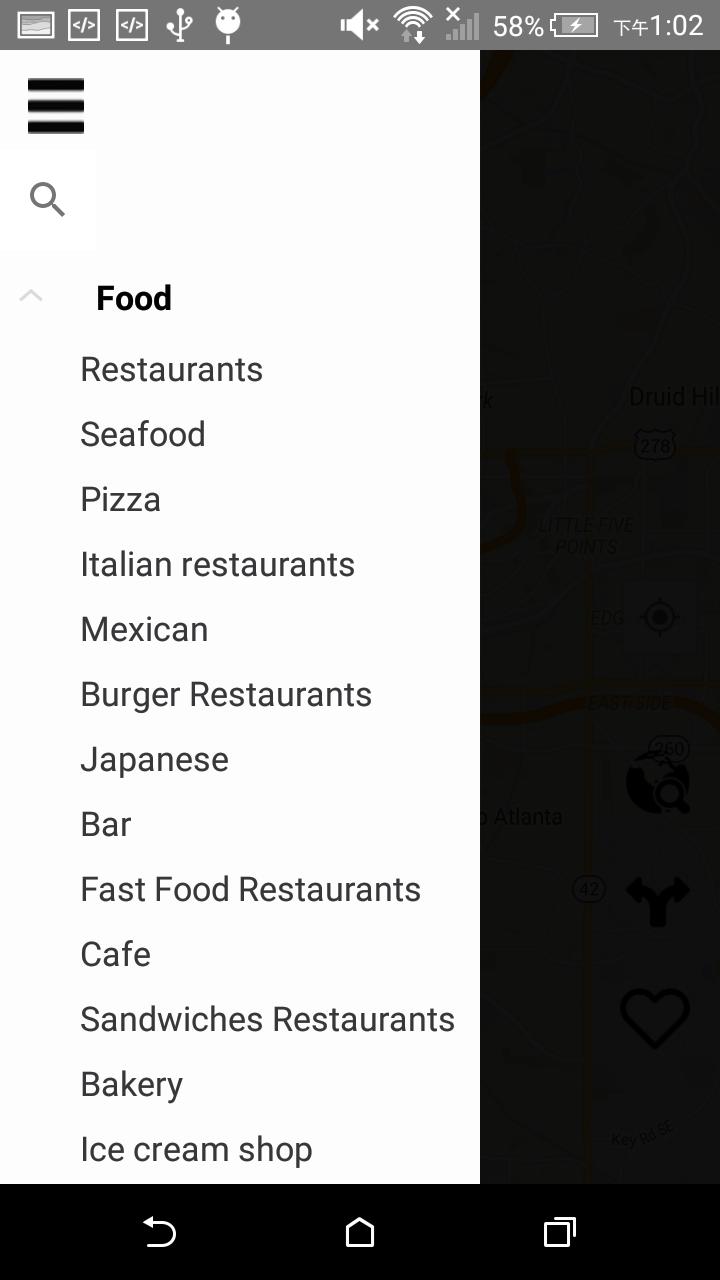
Task: Tap the Android debug icon in status bar
Action: [227, 24]
